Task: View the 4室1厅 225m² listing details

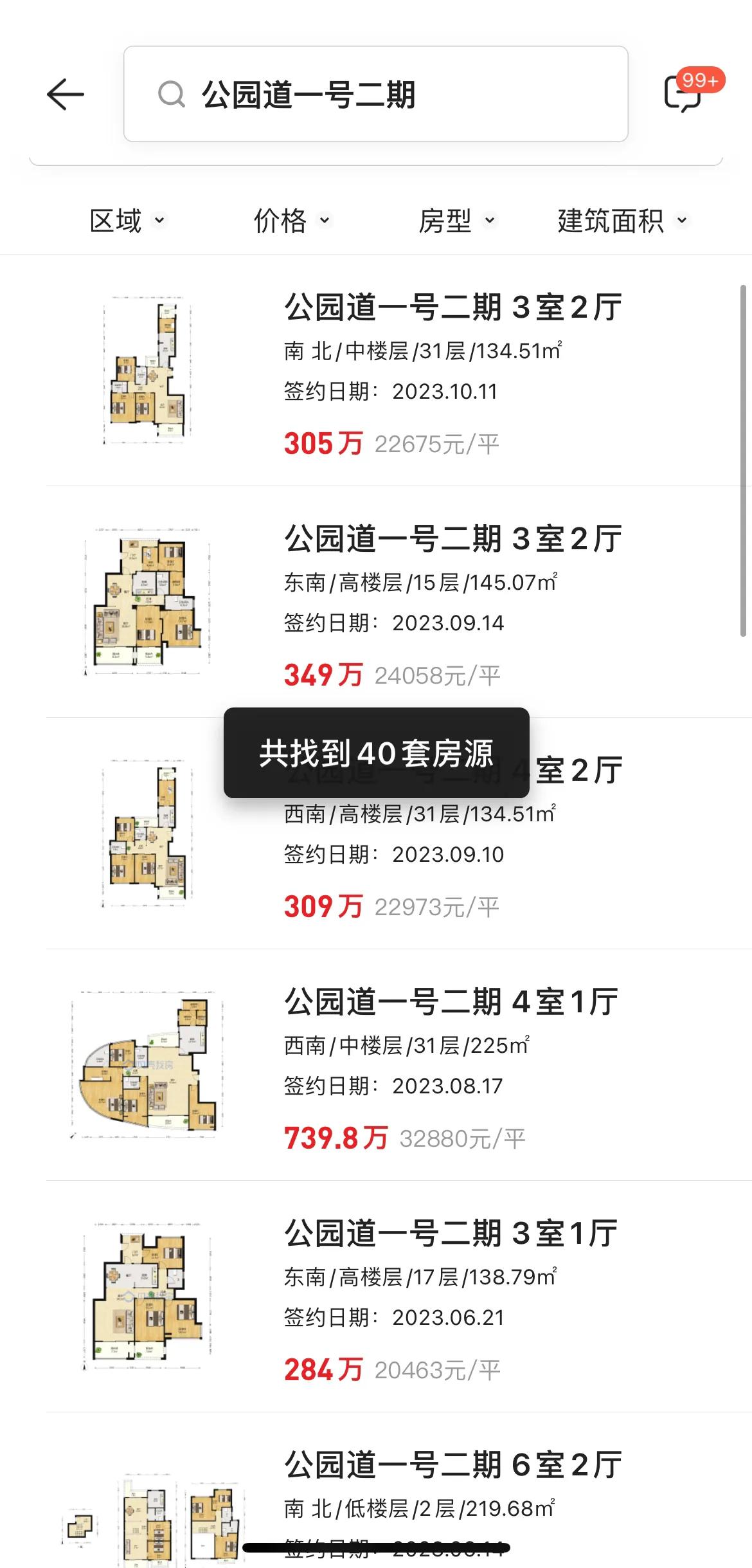Action: click(x=452, y=1001)
